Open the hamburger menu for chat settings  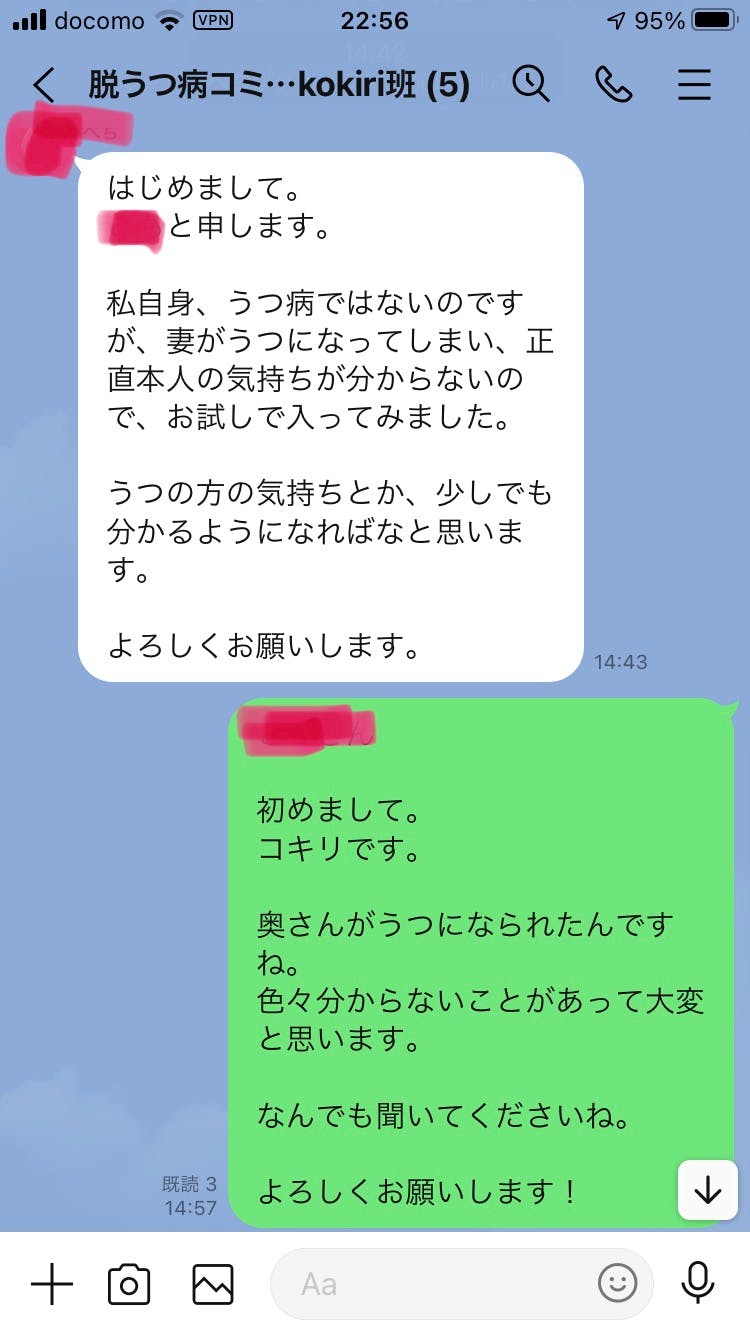pyautogui.click(x=694, y=85)
